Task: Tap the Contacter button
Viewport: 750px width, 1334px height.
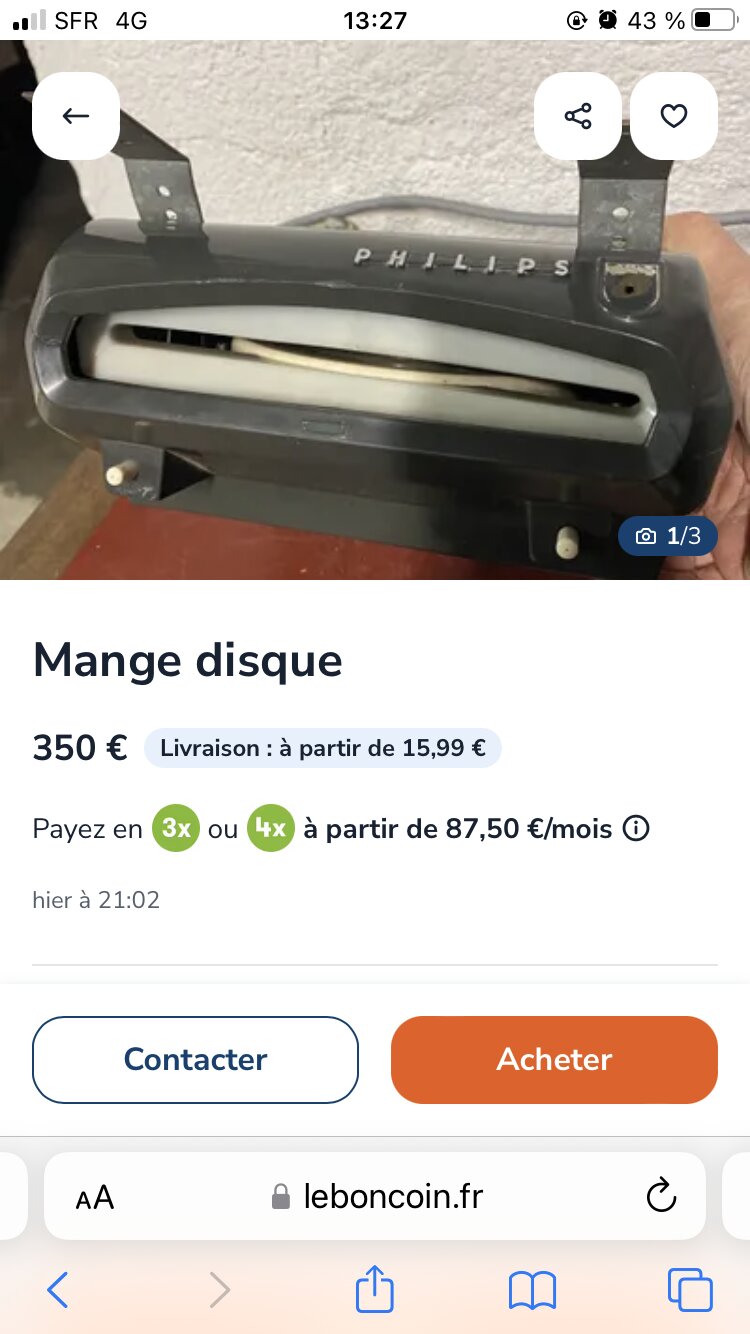Action: (x=195, y=1060)
